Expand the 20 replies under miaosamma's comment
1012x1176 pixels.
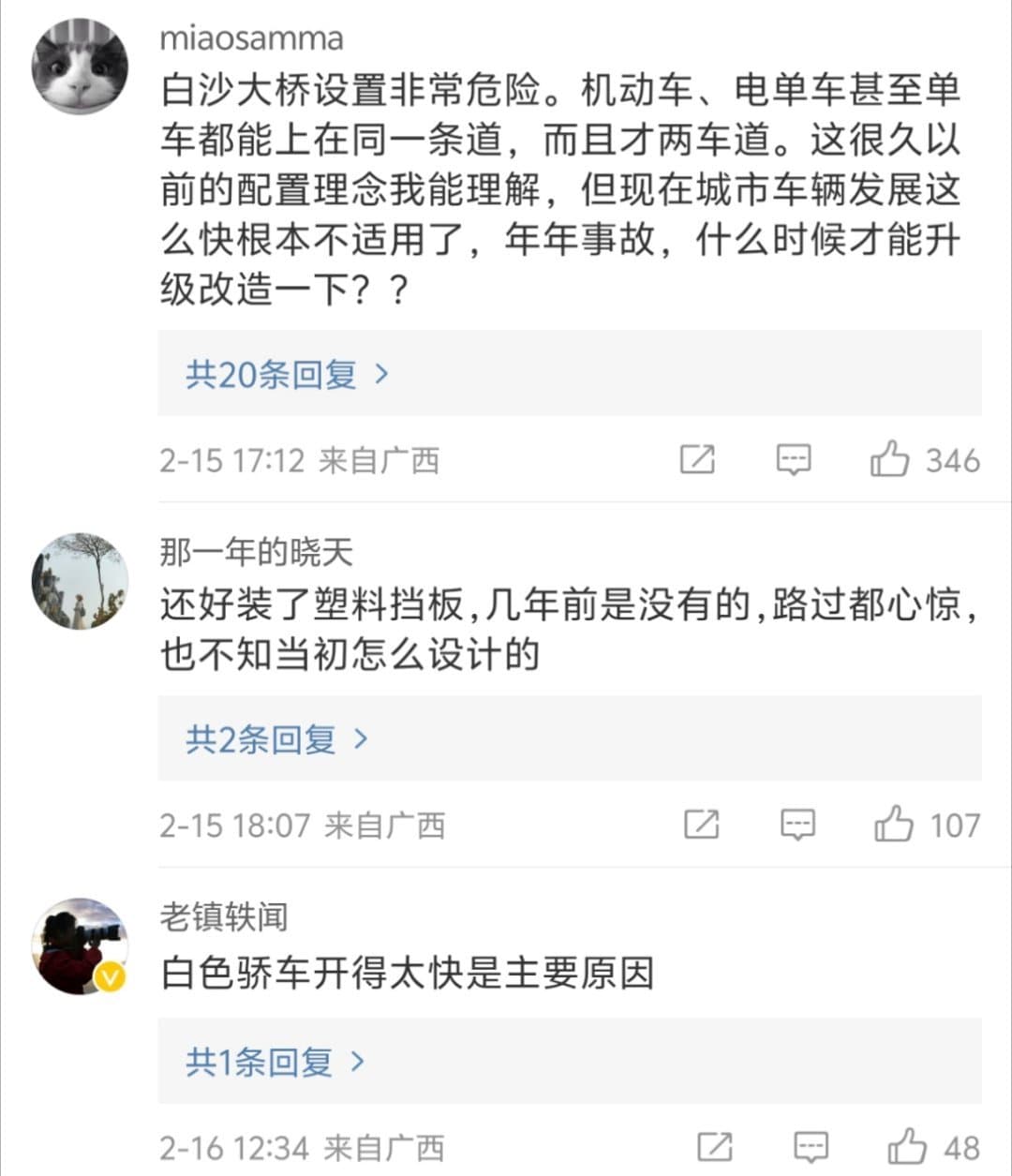[287, 374]
